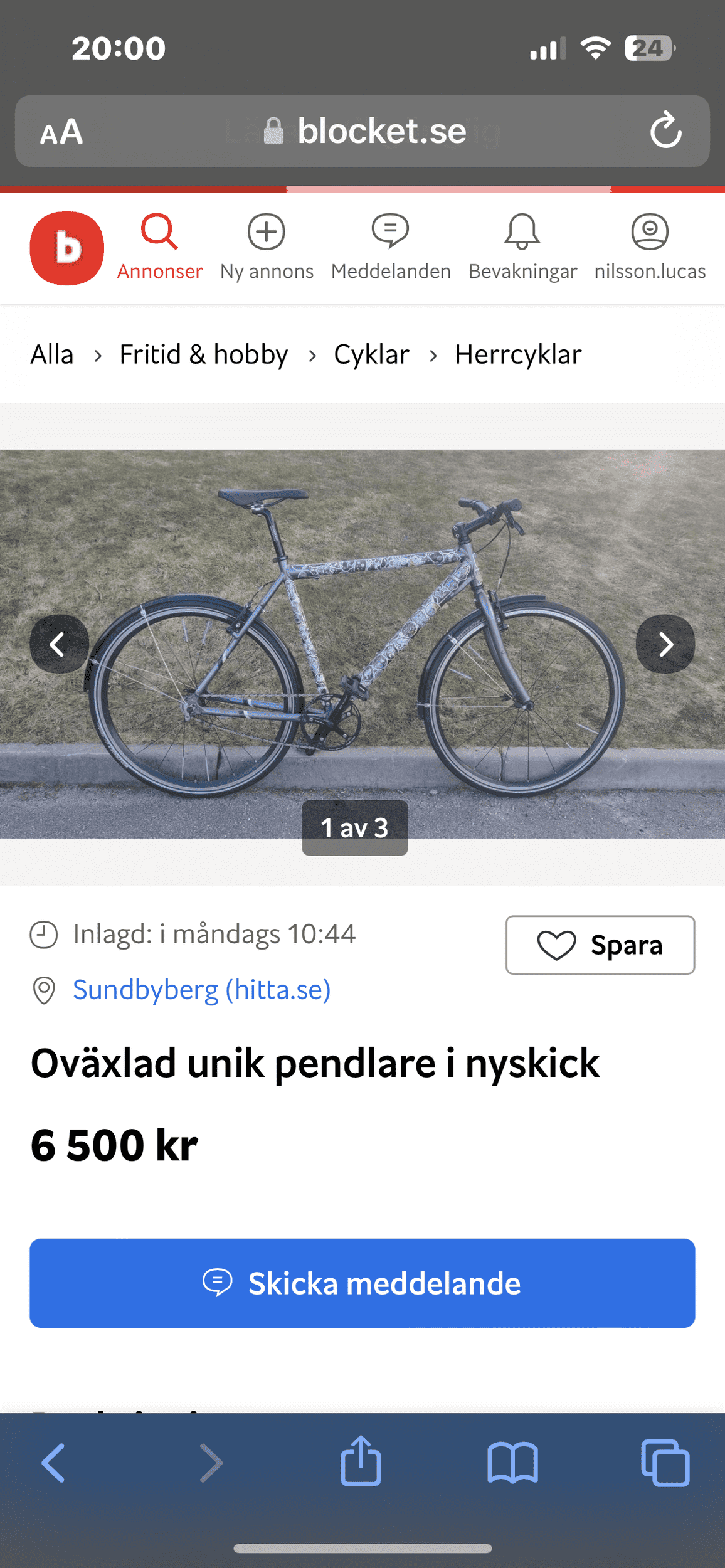Reload the page in Safari

(x=665, y=131)
